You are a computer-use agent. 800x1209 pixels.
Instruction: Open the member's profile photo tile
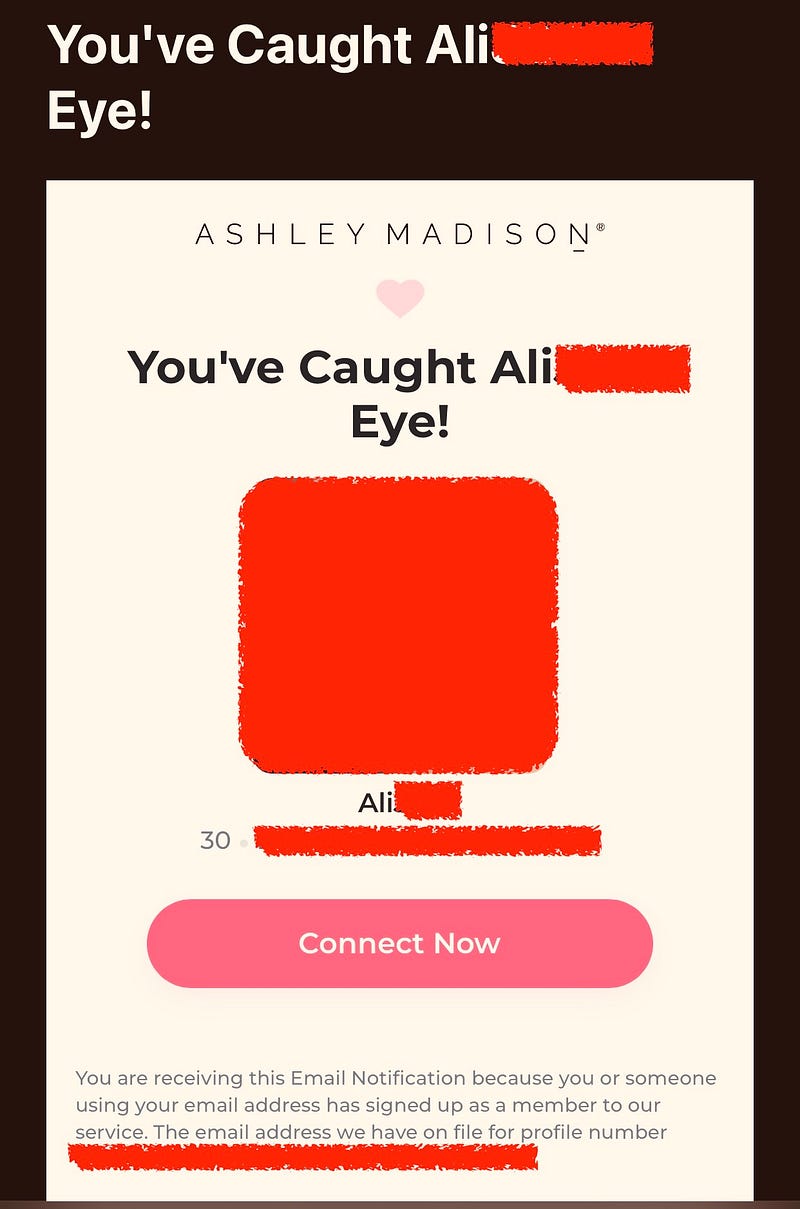(x=398, y=623)
